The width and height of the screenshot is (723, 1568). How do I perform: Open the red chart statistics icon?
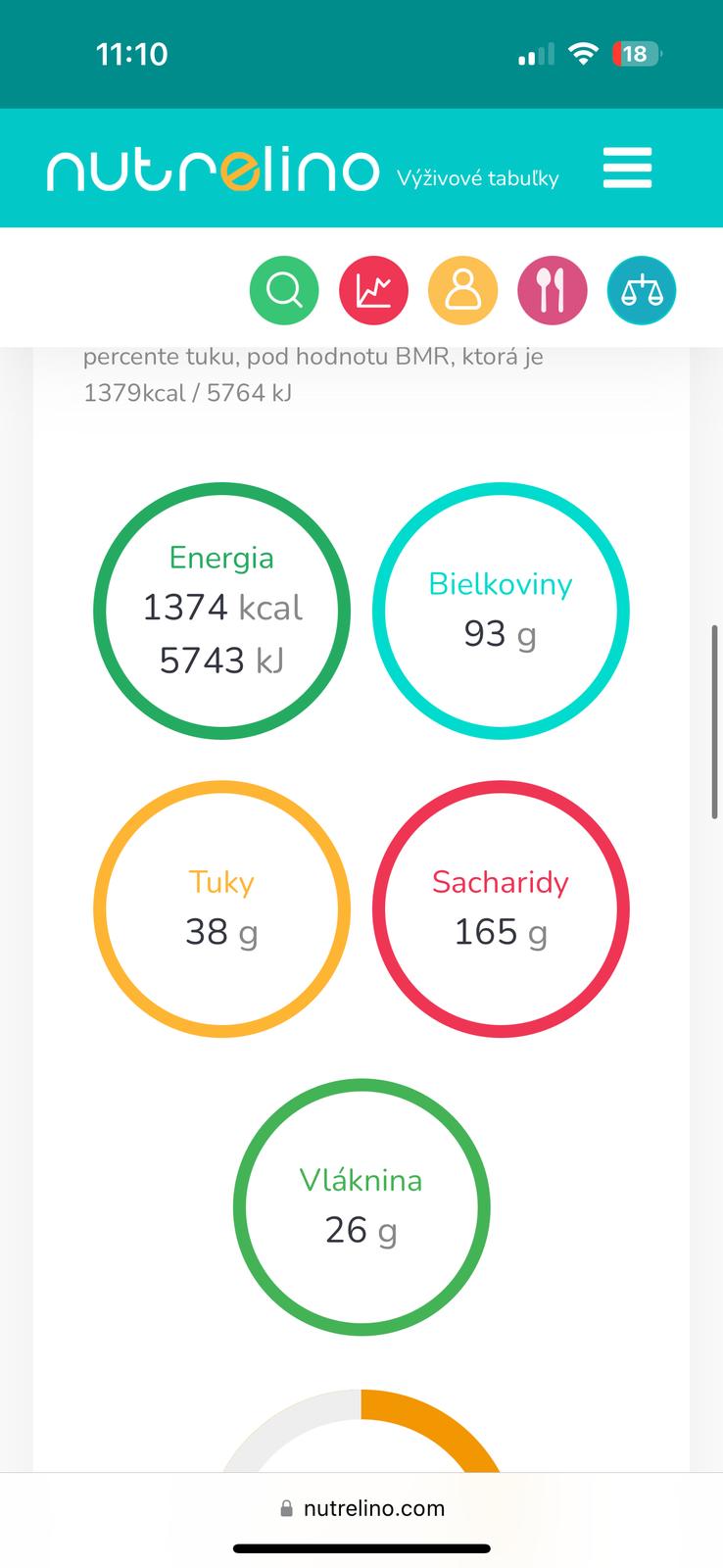tap(373, 290)
